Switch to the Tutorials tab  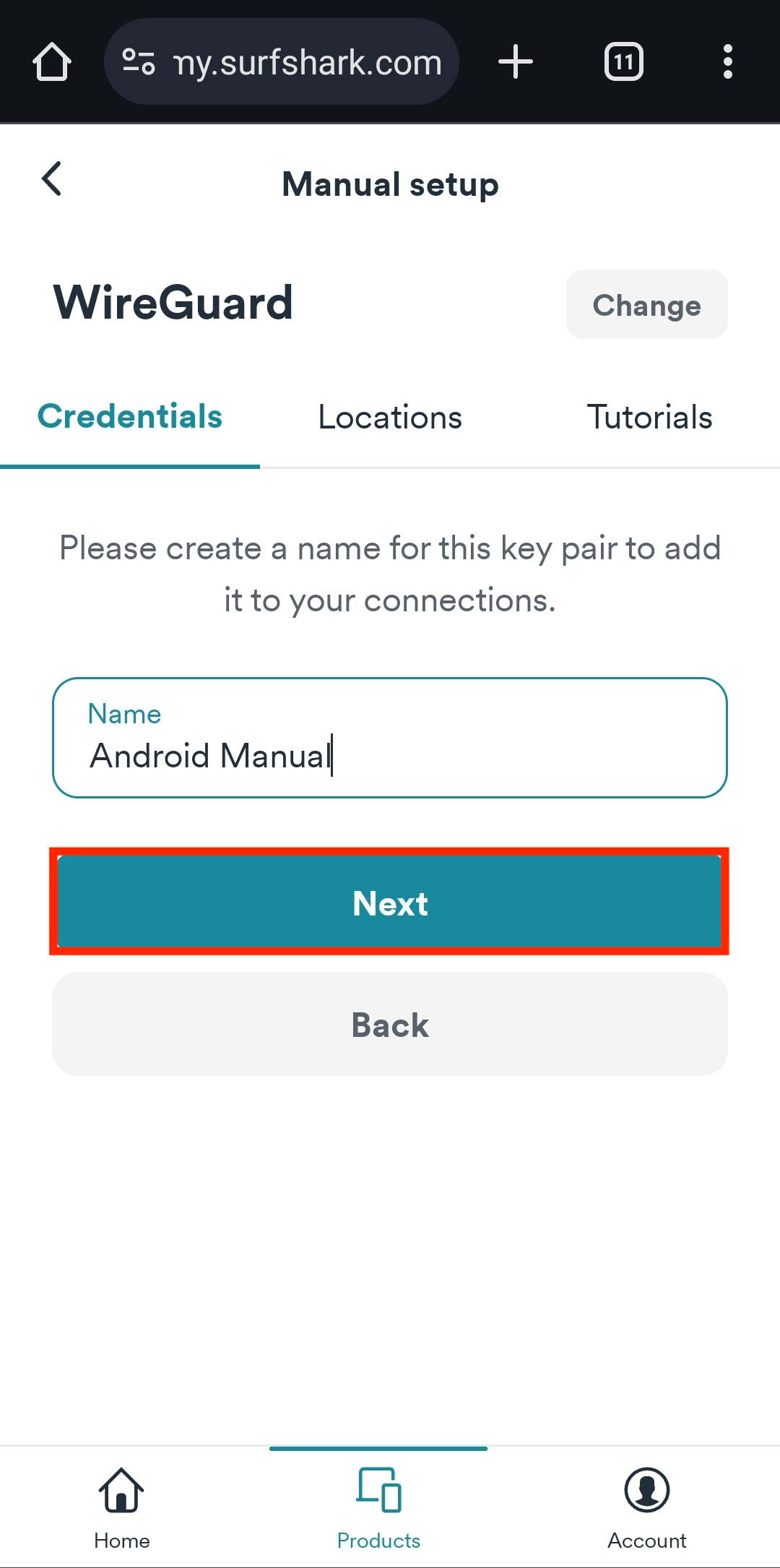[x=649, y=418]
